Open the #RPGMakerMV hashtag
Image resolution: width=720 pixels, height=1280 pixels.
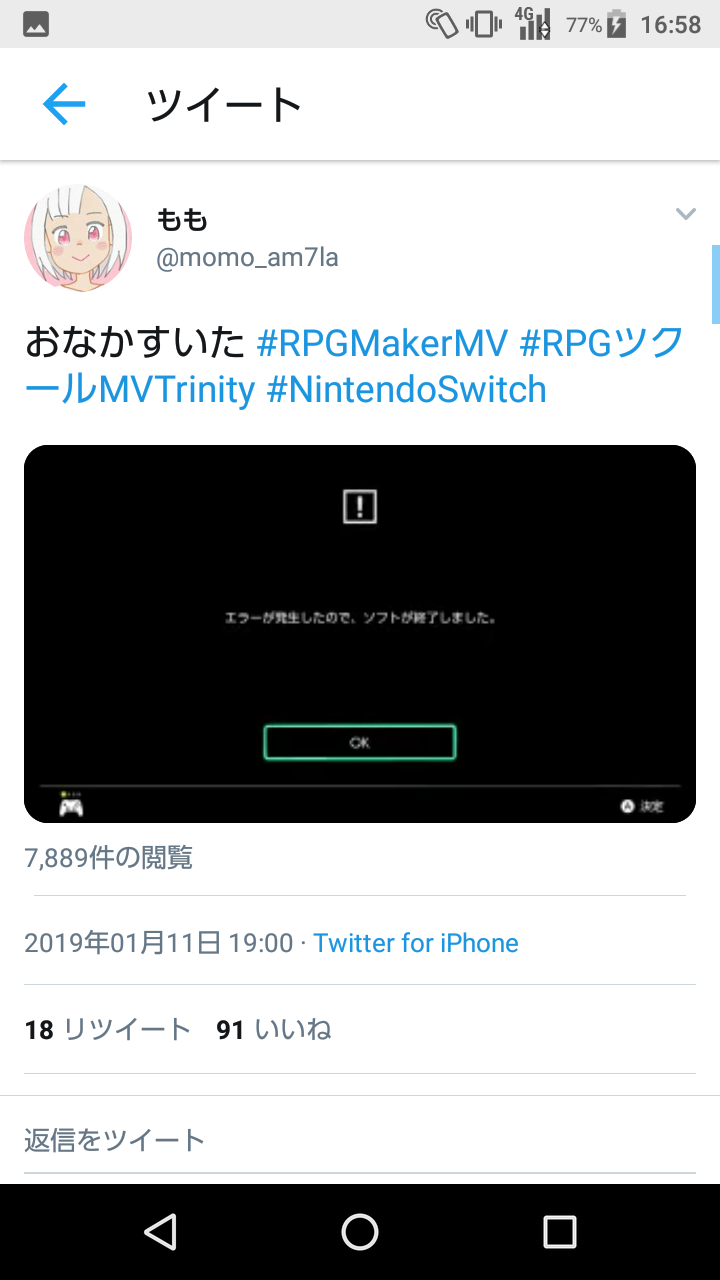click(383, 344)
